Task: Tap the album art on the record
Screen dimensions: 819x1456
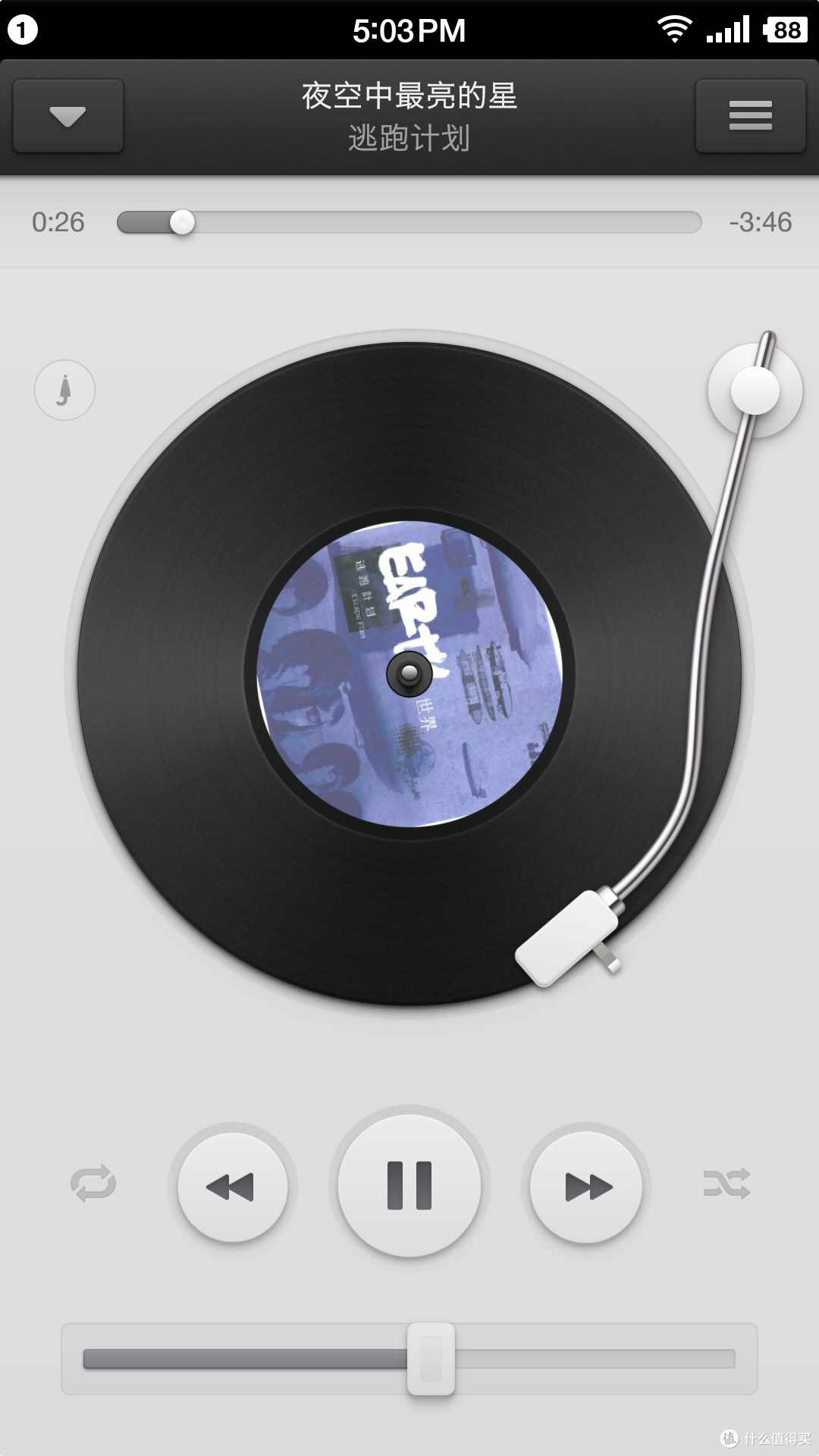Action: (409, 673)
